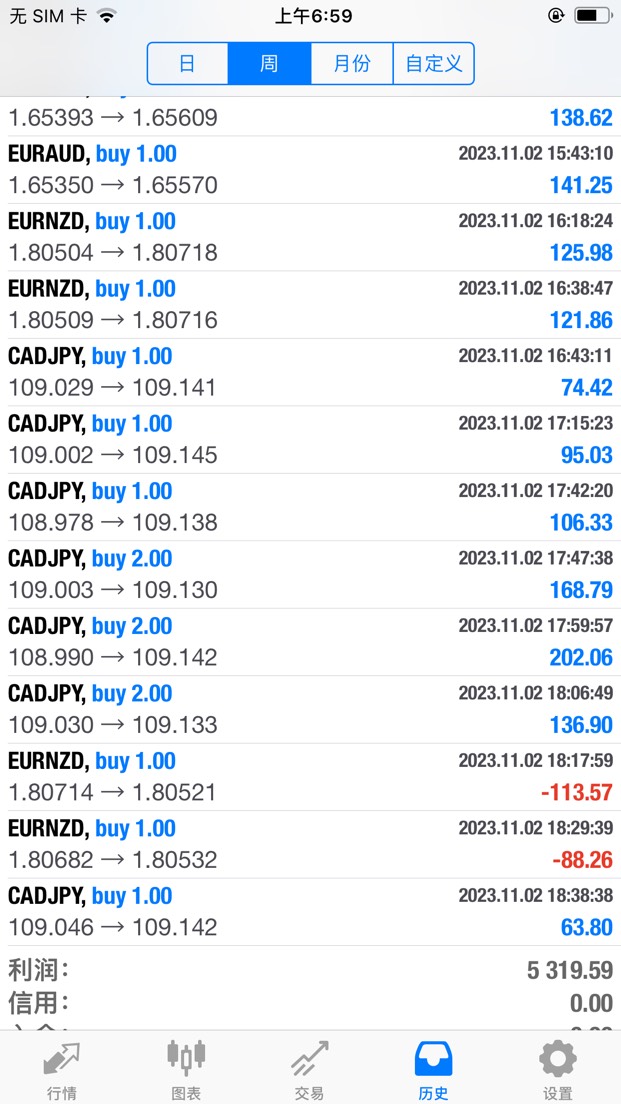Select the CADJPY buy 2.00 trade at 17:47:38

(x=310, y=575)
